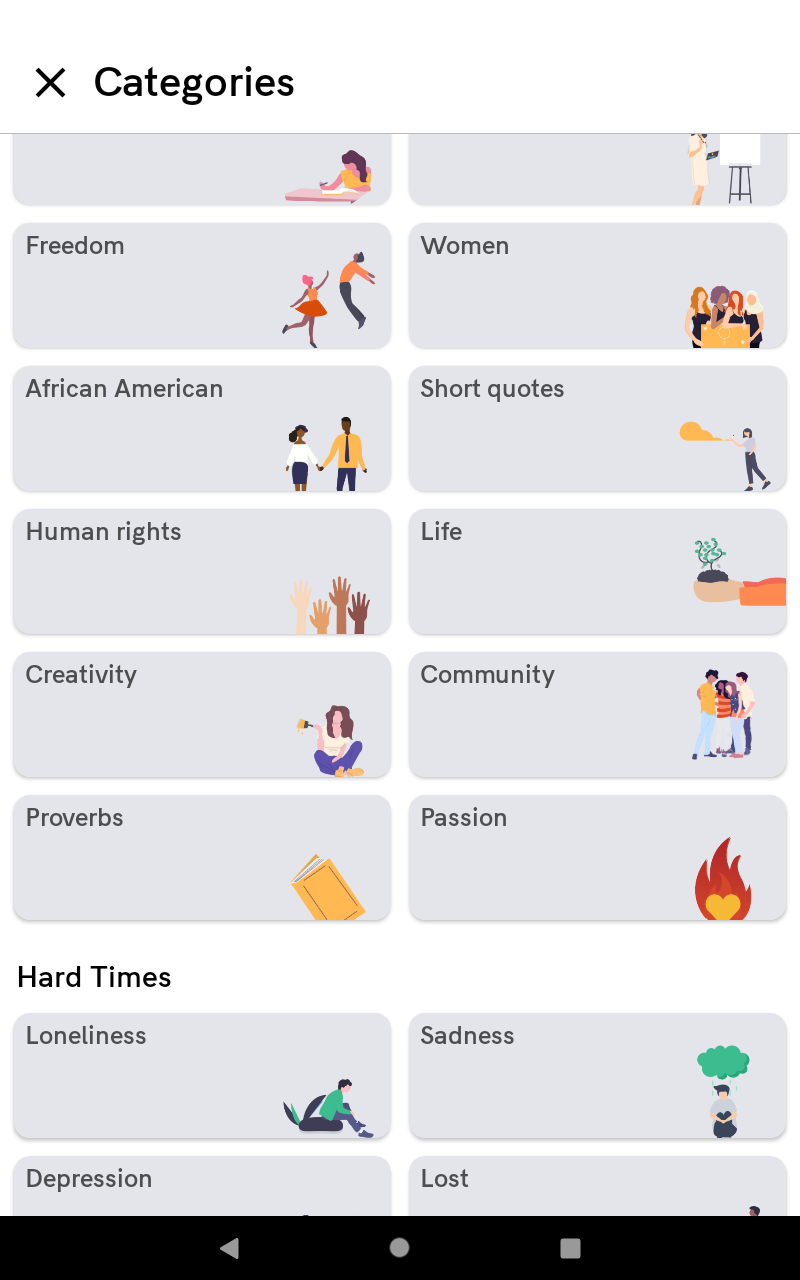The width and height of the screenshot is (800, 1280).
Task: Open the Lost category
Action: coord(597,1188)
